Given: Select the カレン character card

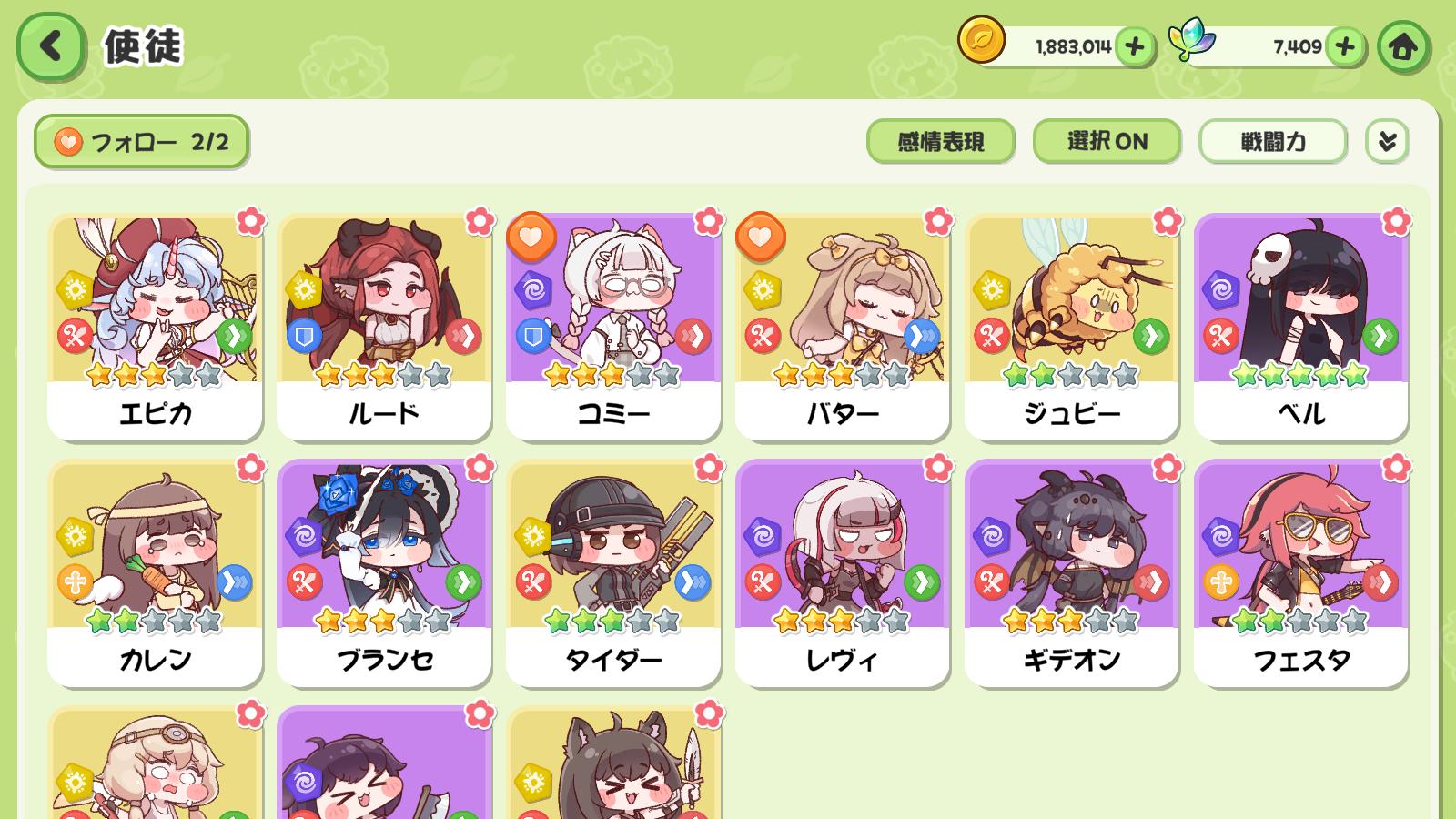Looking at the screenshot, I should pyautogui.click(x=155, y=573).
